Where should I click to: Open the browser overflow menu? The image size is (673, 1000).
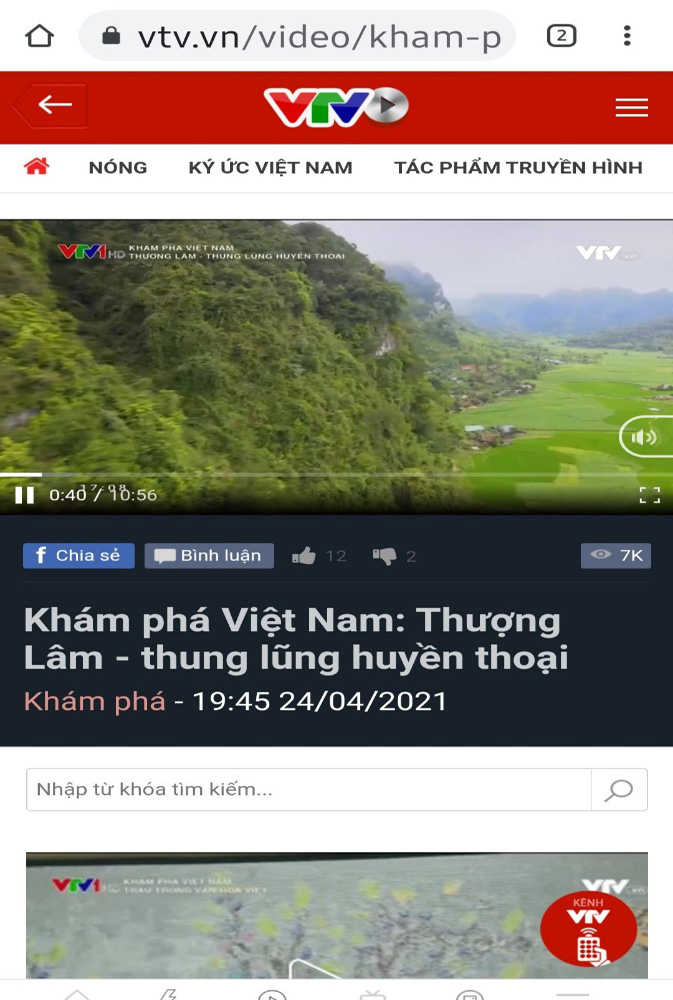627,37
